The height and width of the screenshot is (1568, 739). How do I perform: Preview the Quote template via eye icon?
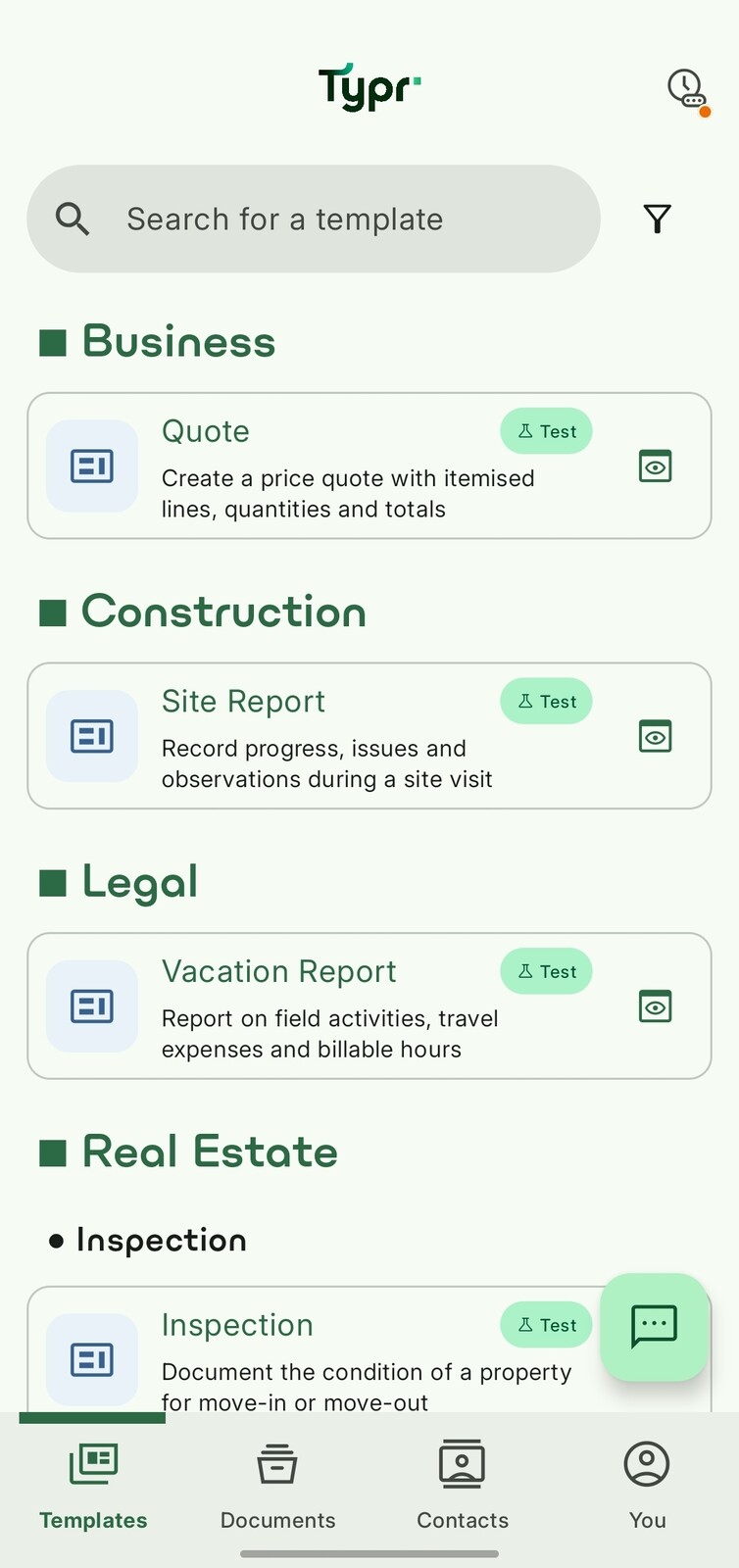655,466
